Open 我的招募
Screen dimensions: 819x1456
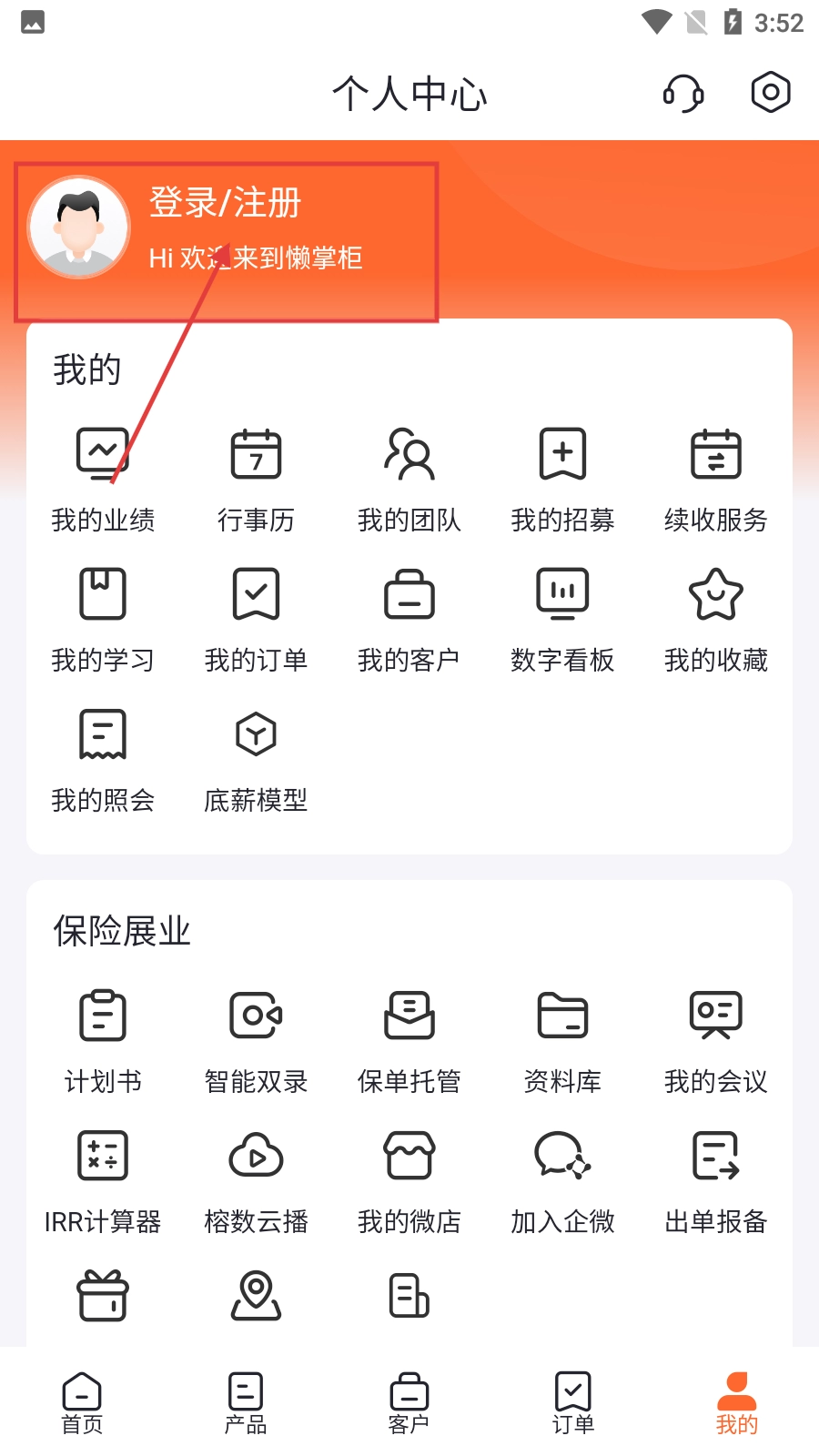point(562,476)
